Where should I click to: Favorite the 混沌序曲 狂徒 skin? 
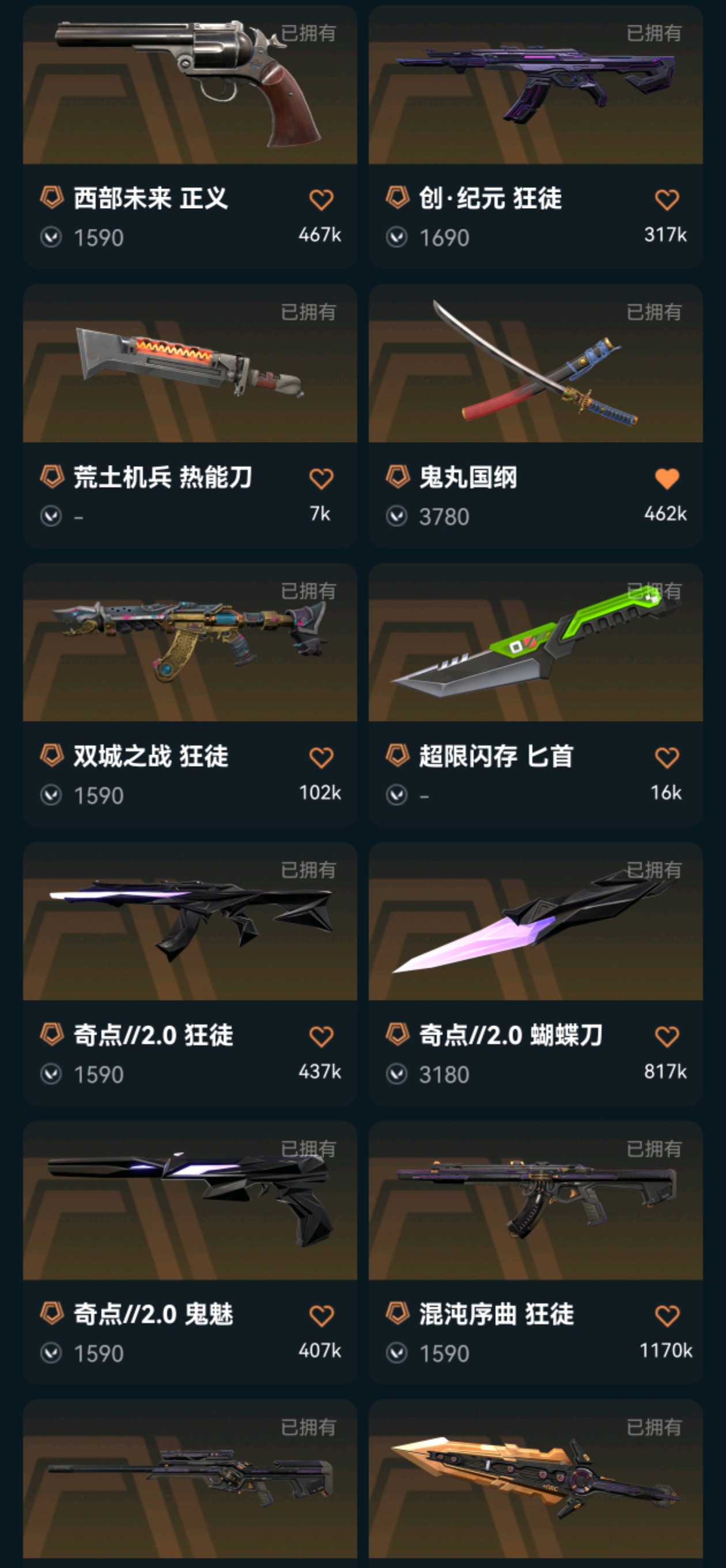point(666,1316)
